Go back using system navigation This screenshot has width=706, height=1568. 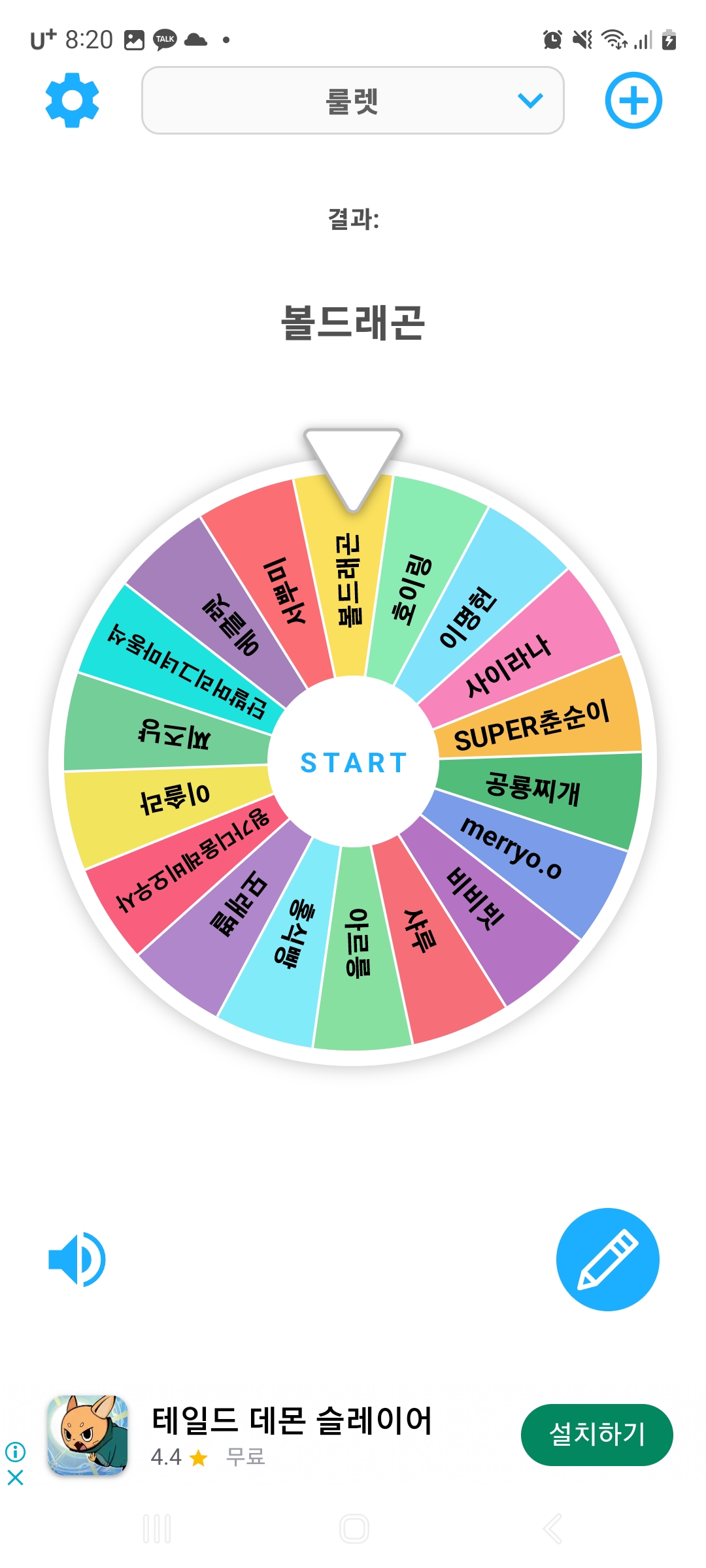coord(552,1528)
